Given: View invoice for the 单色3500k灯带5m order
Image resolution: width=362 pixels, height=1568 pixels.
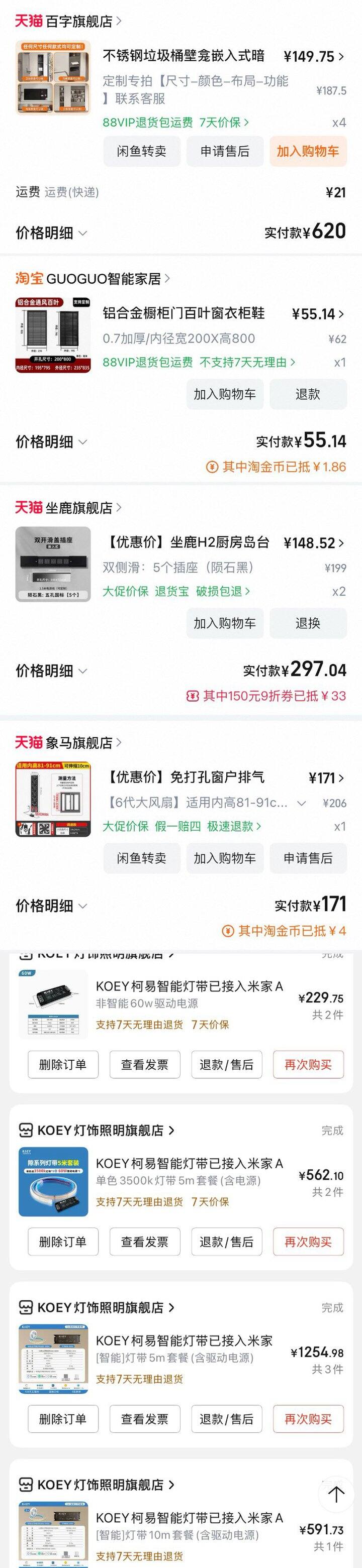Looking at the screenshot, I should 144,1242.
